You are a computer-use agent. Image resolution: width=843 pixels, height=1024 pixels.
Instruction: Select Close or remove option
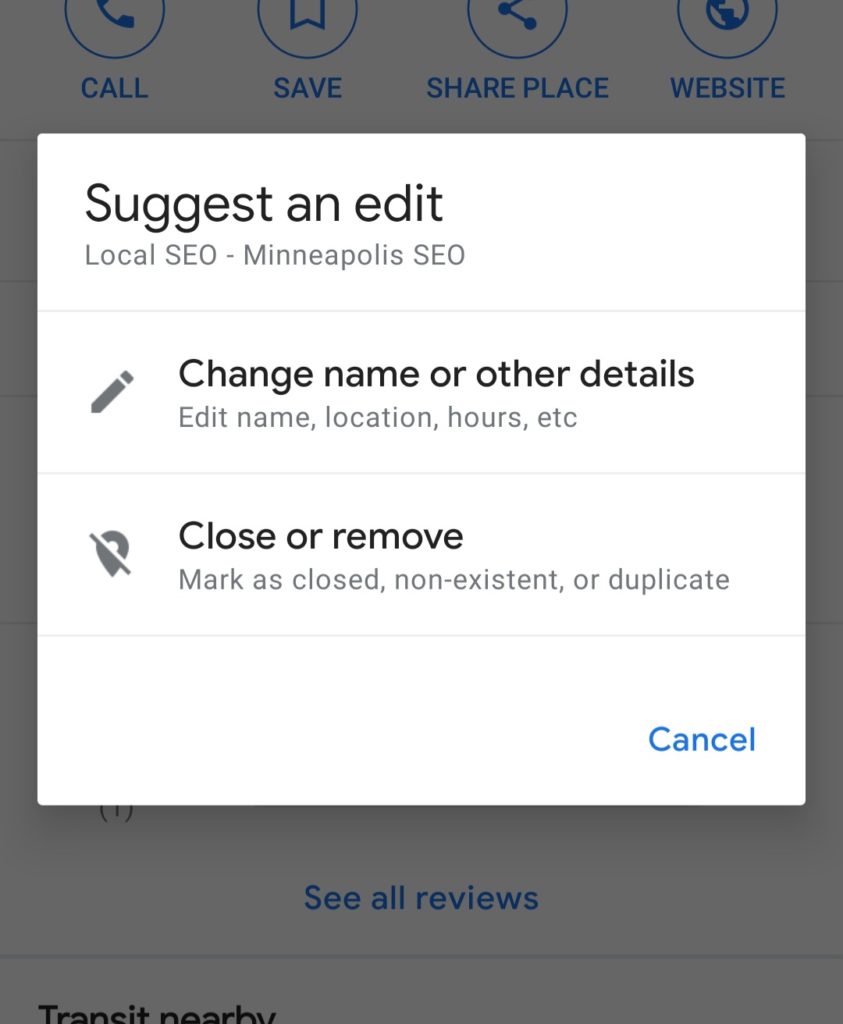[320, 535]
